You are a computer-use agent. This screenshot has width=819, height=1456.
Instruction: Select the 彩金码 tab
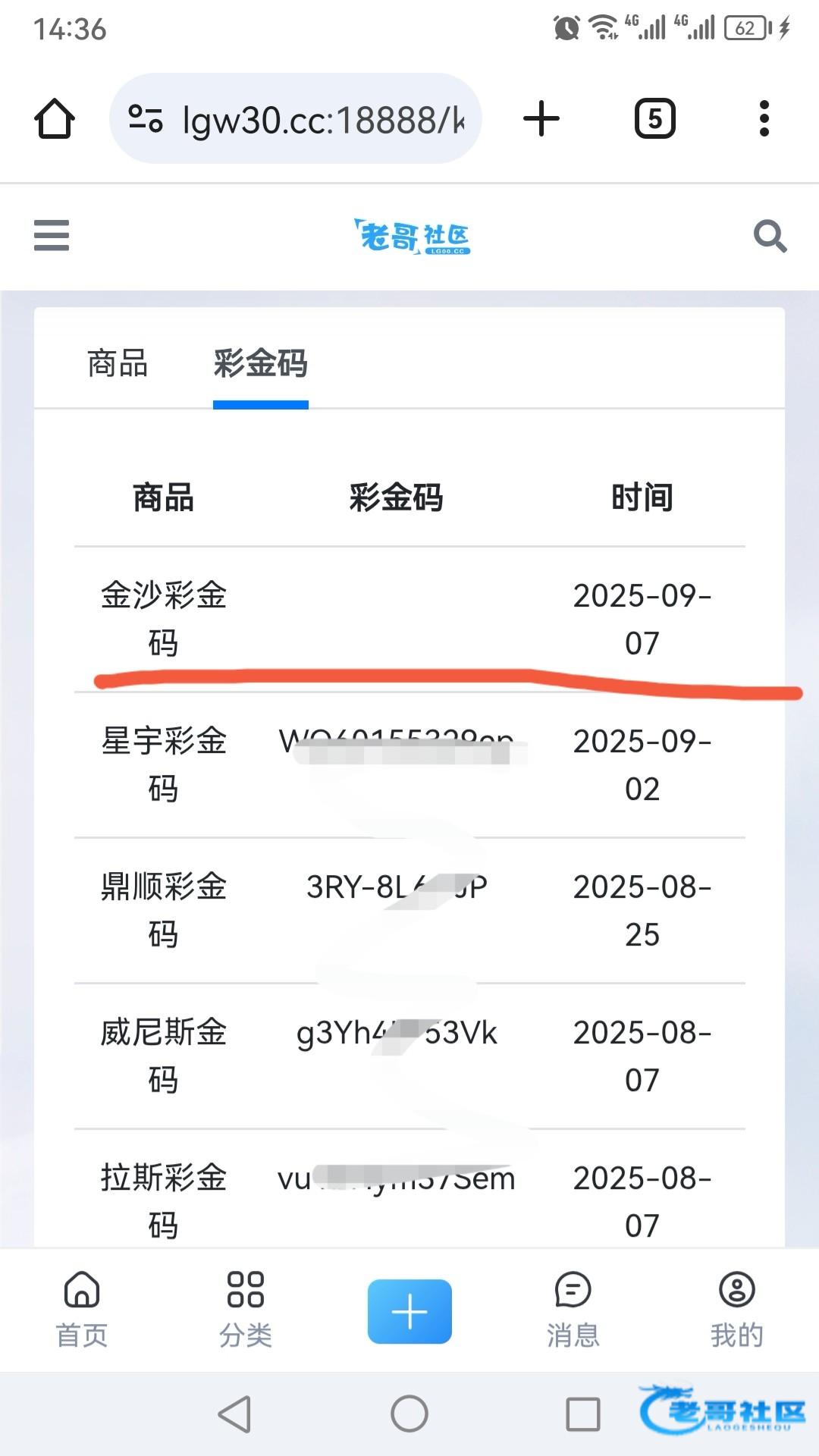(x=260, y=363)
